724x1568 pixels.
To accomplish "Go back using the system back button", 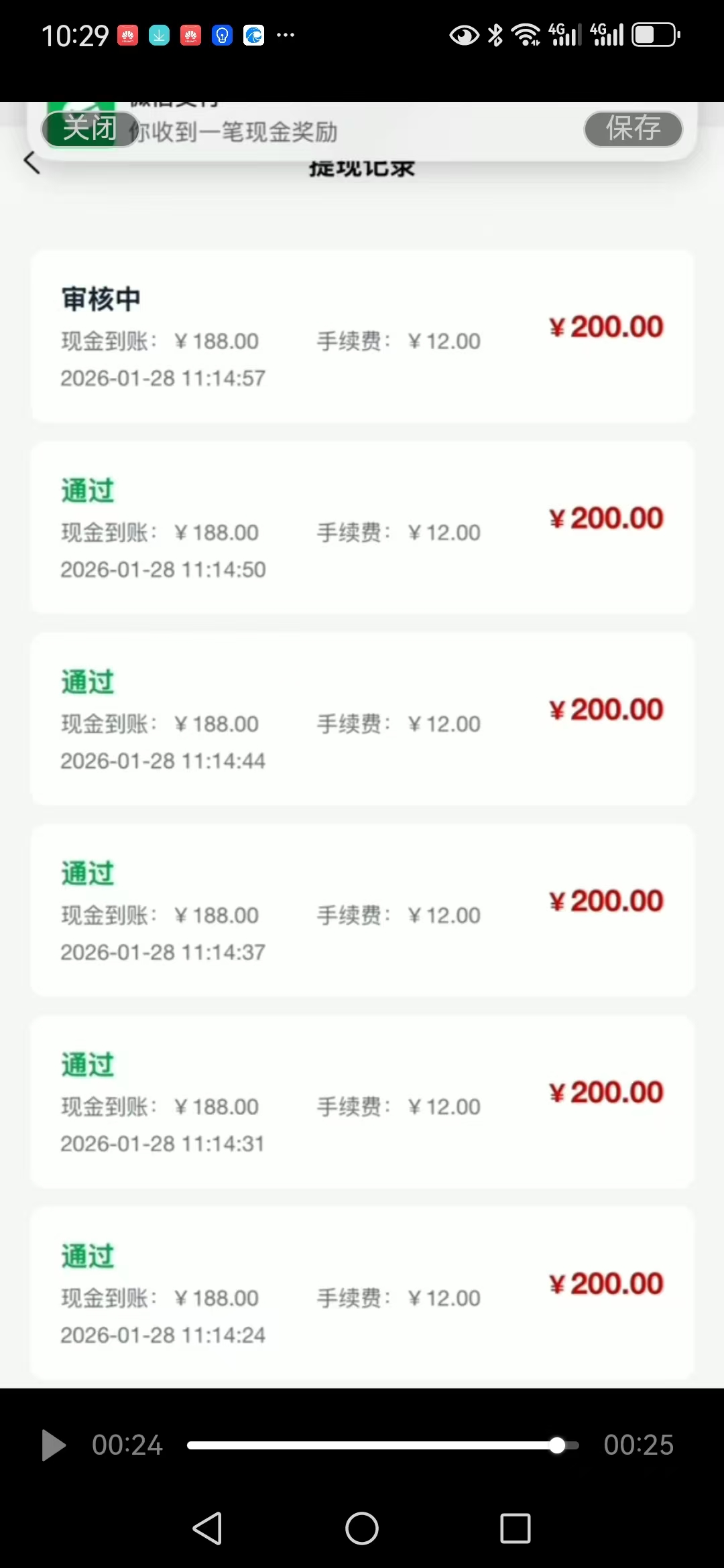I will pos(207,1528).
